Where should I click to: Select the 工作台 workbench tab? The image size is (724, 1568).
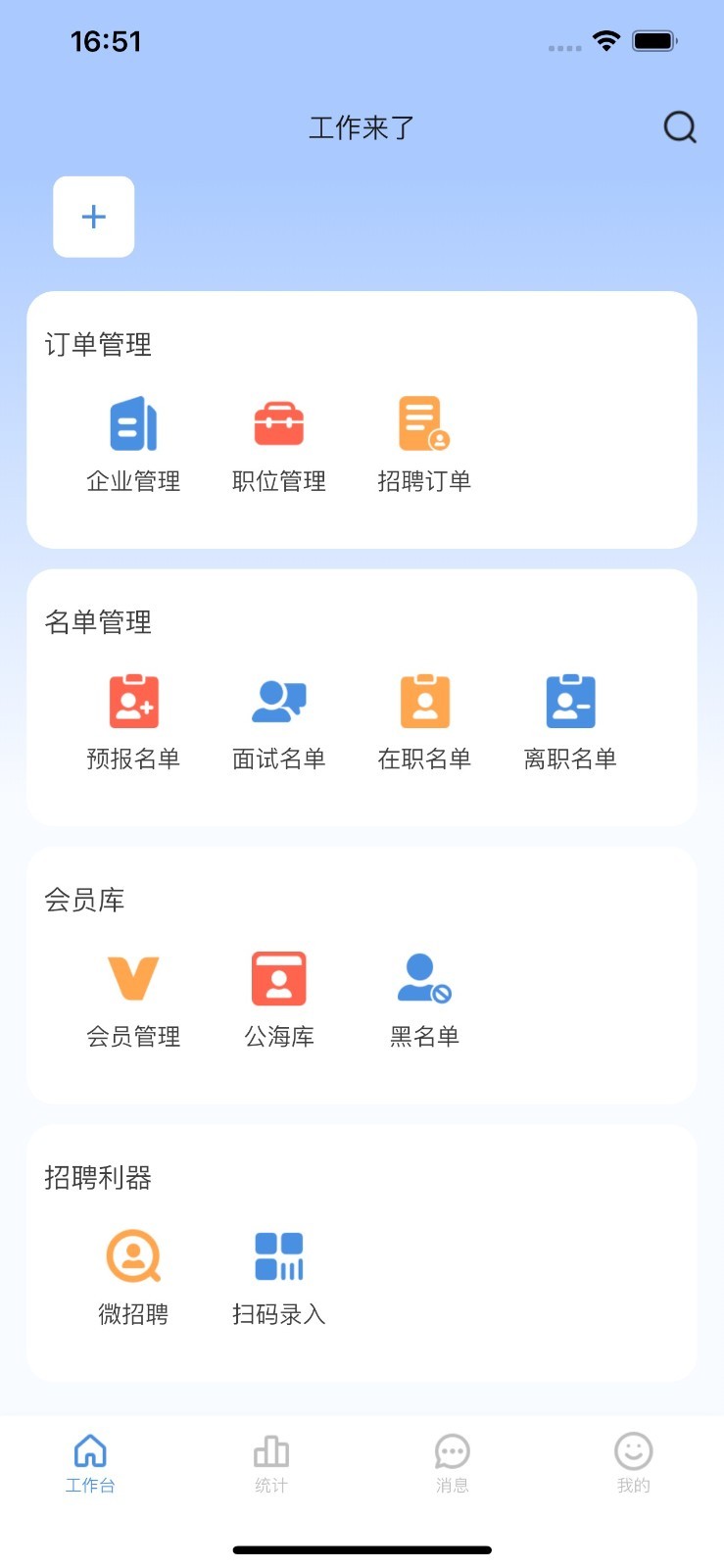tap(90, 1463)
